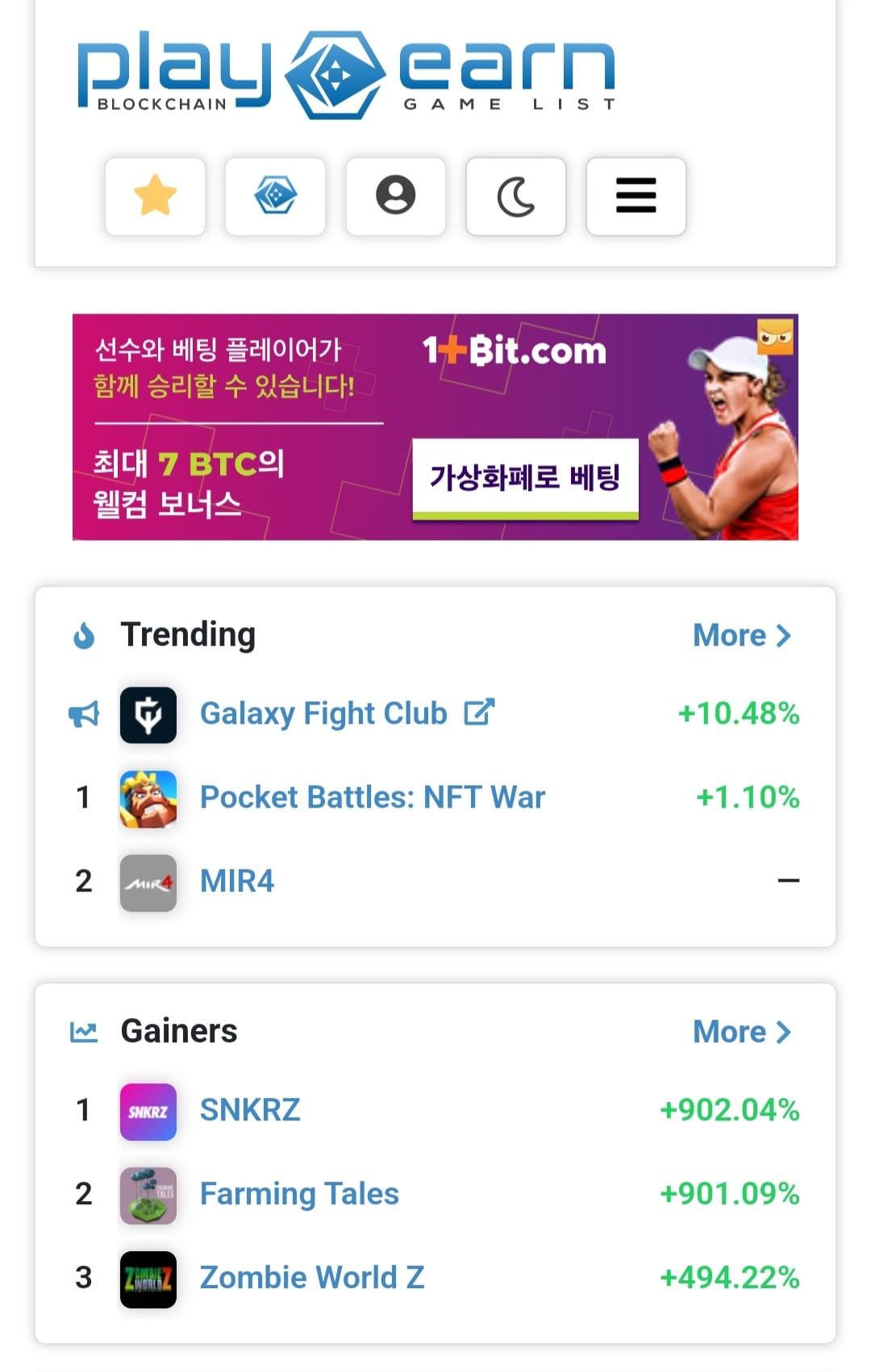Toggle dark mode with the moon icon
The height and width of the screenshot is (1372, 871).
(516, 197)
